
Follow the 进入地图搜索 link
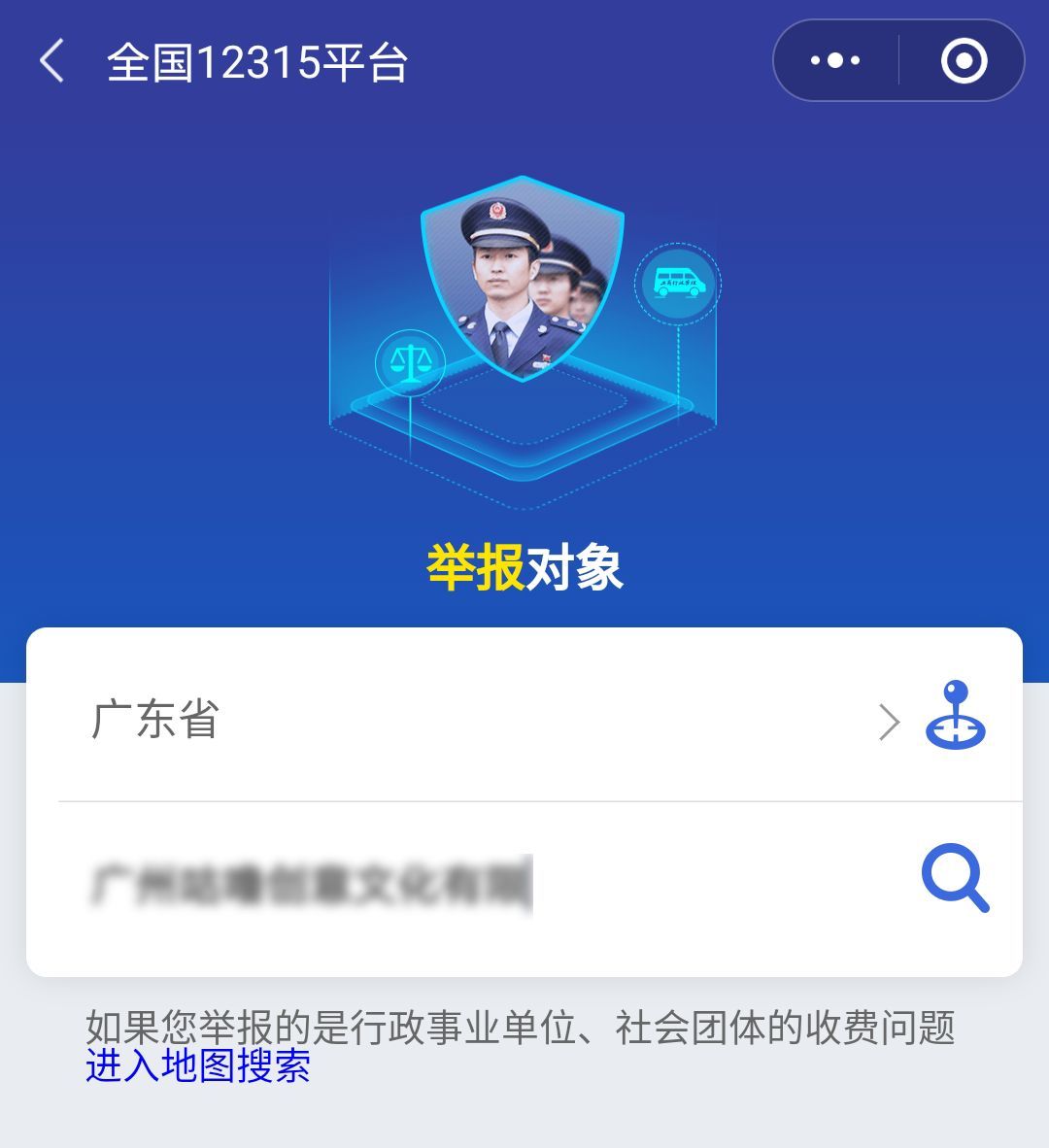click(199, 1066)
